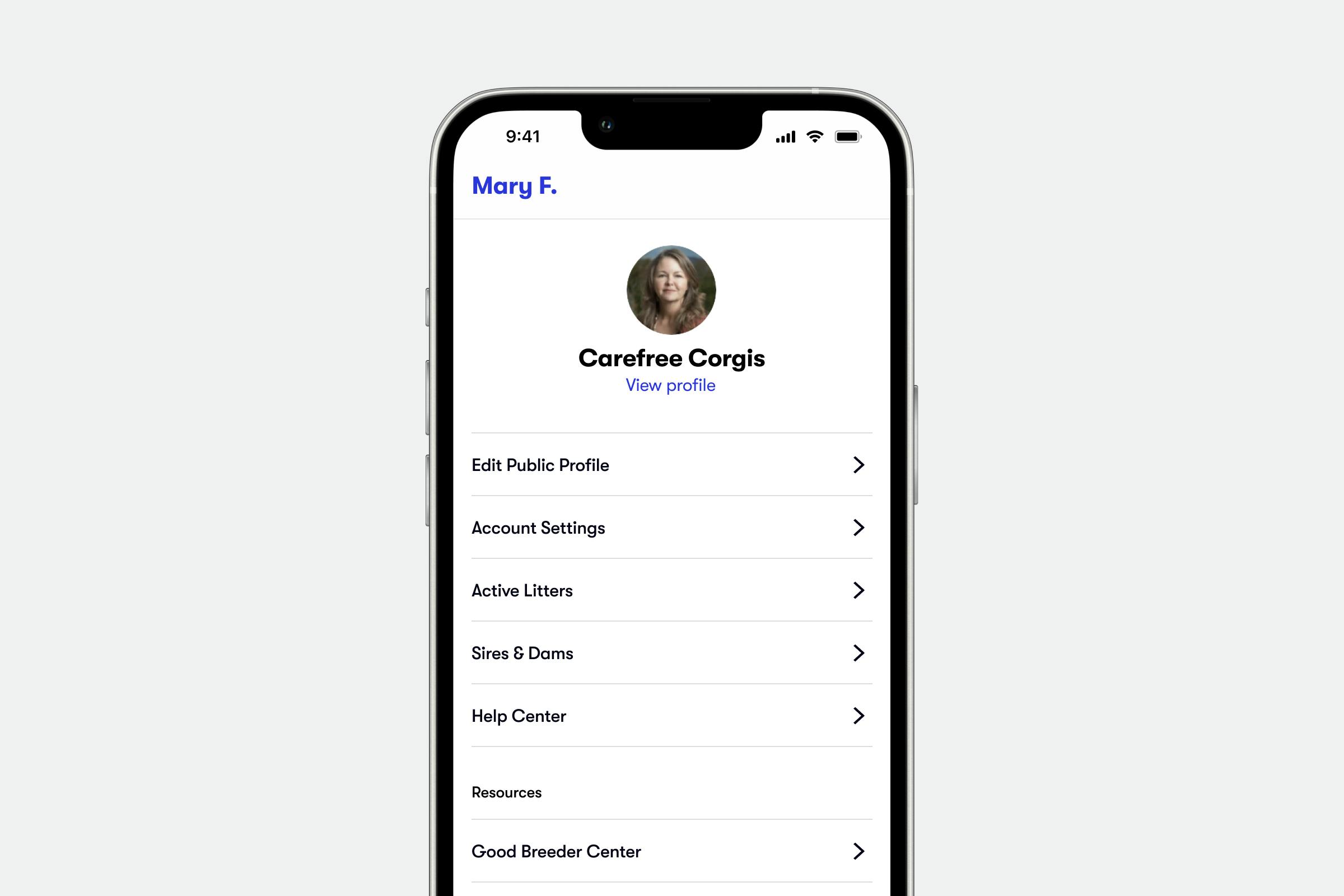
Task: Tap the View profile link
Action: coord(670,385)
